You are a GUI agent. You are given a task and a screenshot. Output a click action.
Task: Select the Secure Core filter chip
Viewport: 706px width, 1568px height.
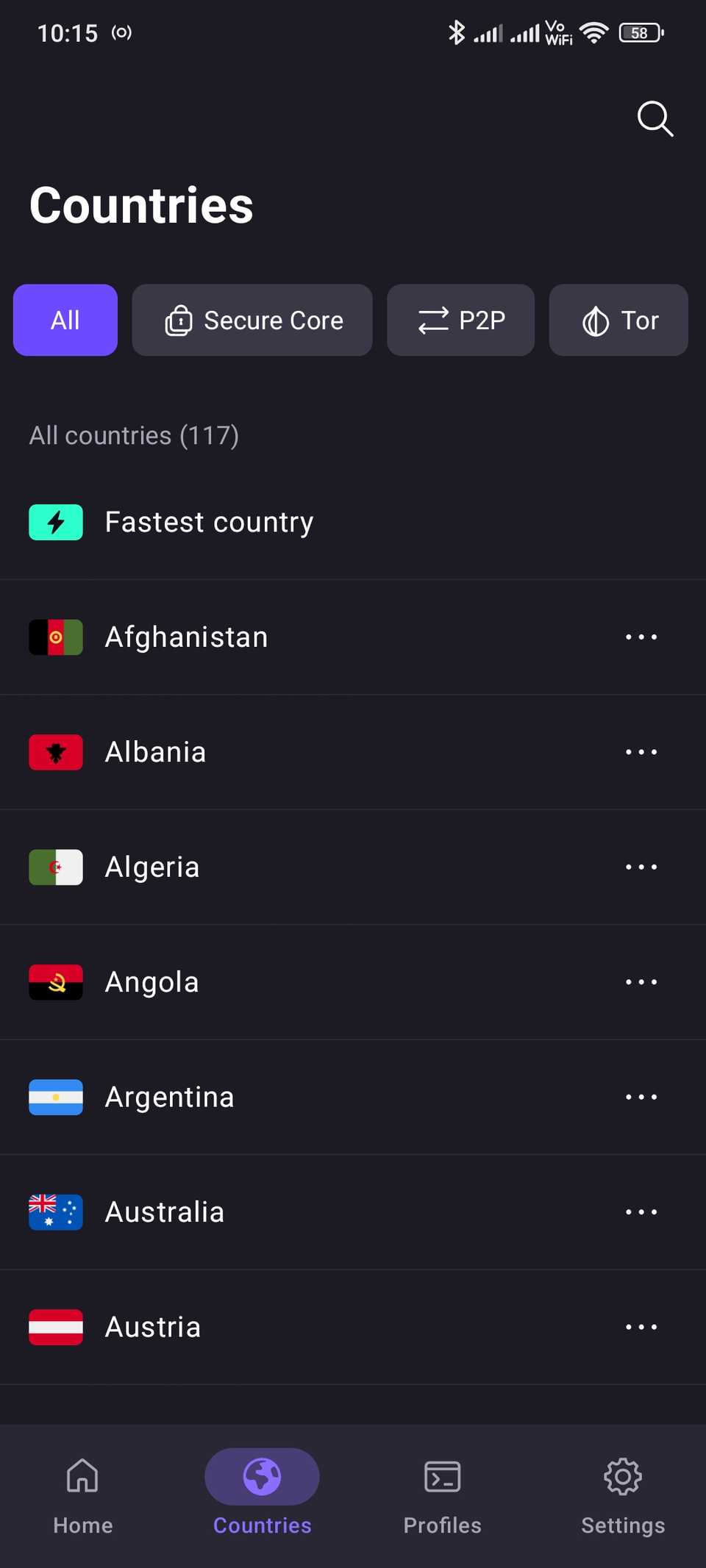[252, 321]
